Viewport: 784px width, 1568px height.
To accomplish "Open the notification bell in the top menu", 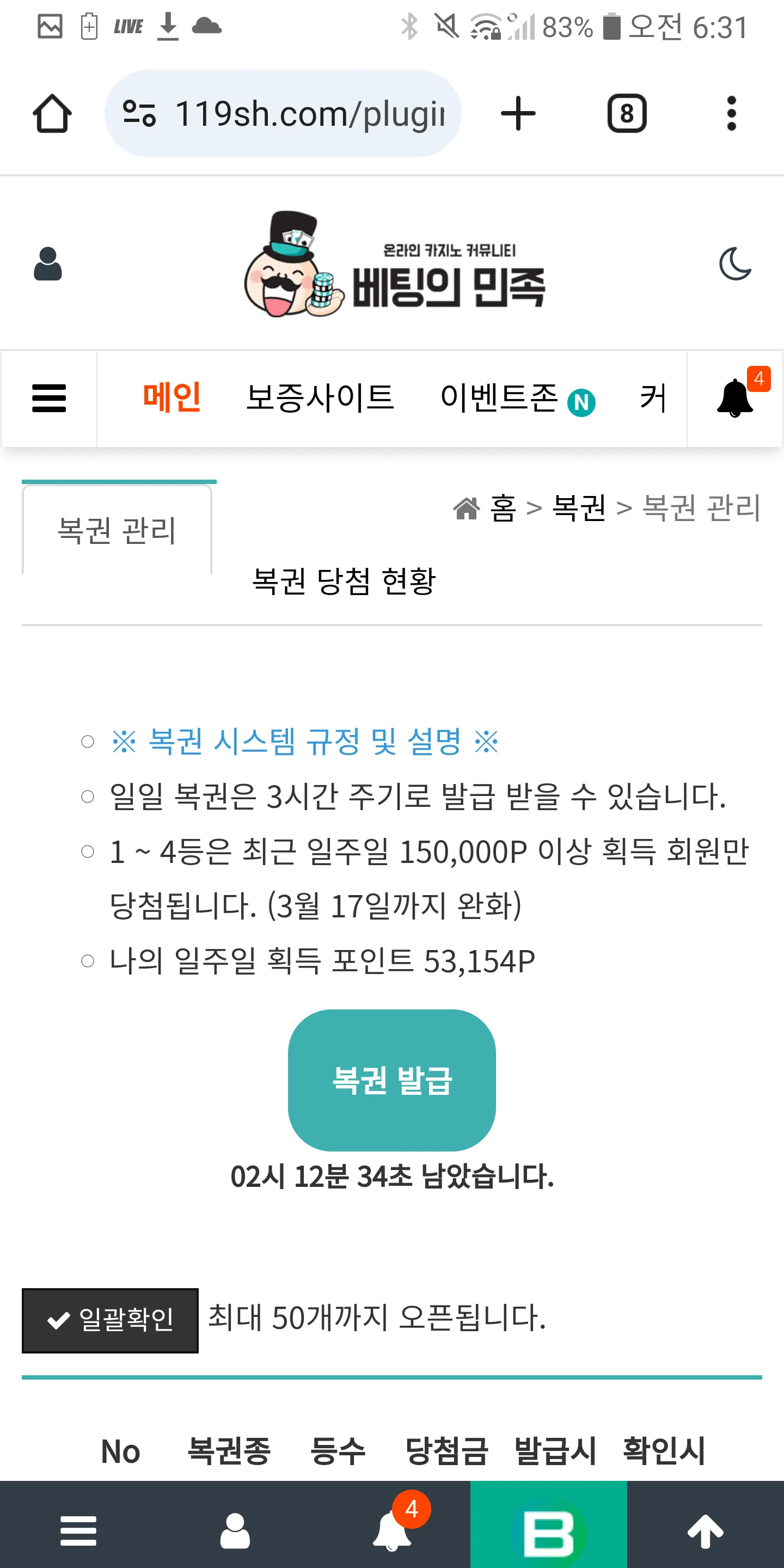I will pos(736,398).
